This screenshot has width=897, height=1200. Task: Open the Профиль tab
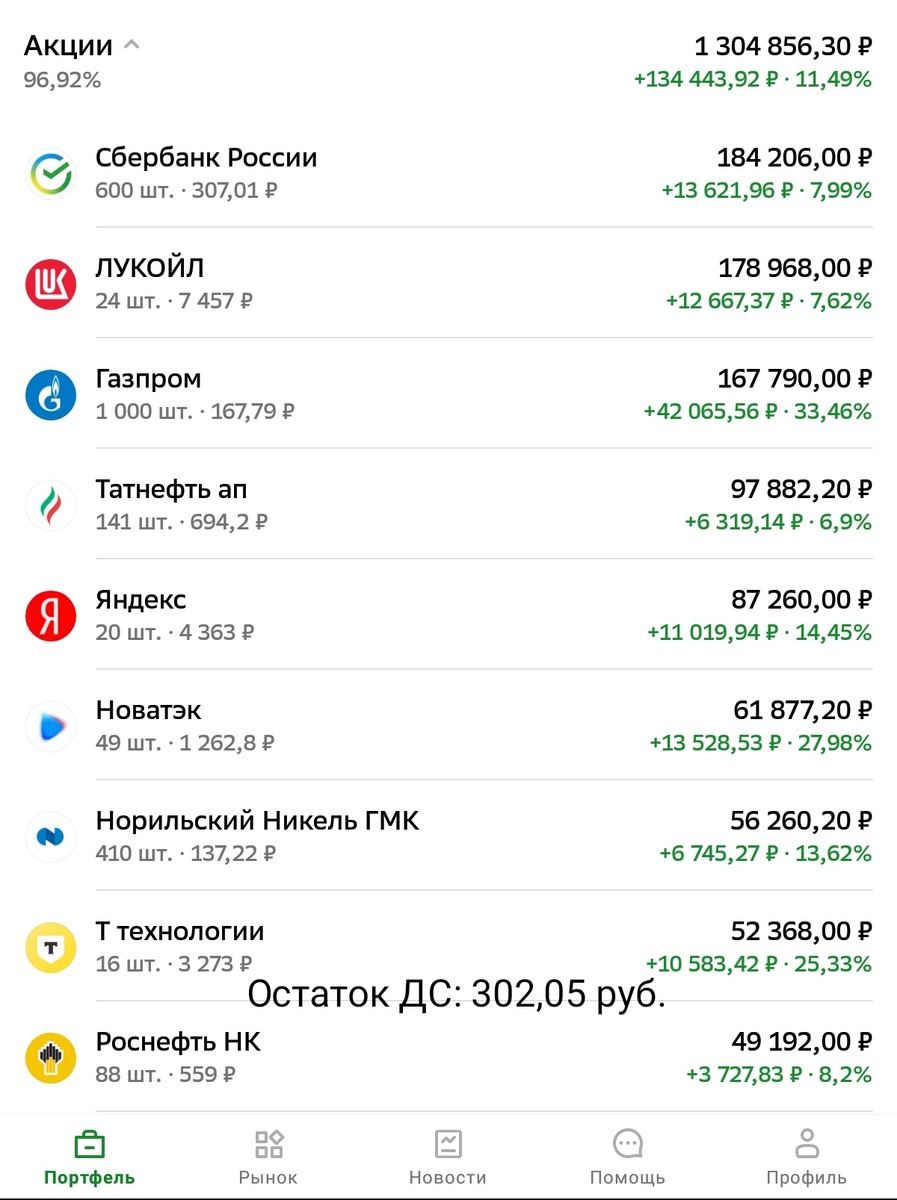click(x=807, y=1157)
